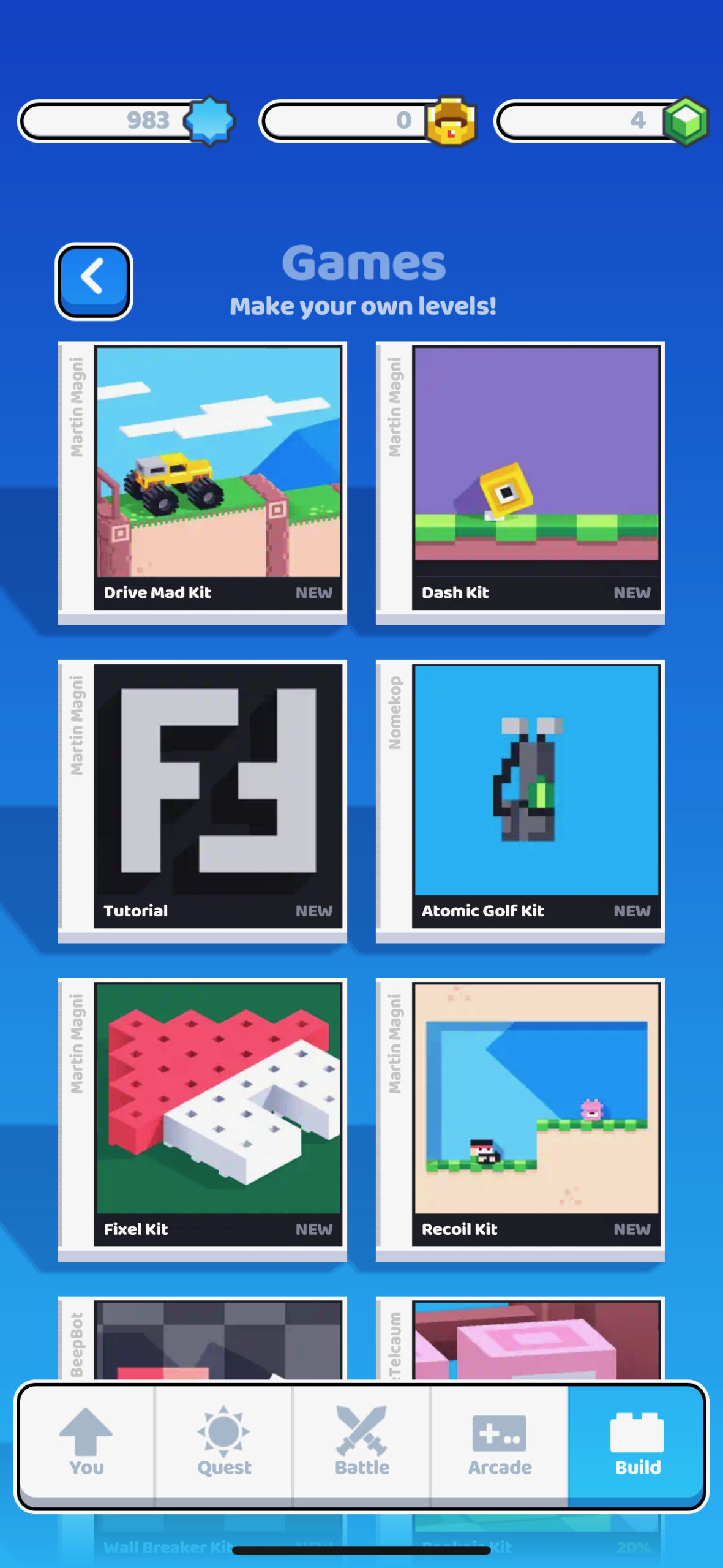Select the Build tab
The width and height of the screenshot is (723, 1568).
click(x=637, y=1444)
